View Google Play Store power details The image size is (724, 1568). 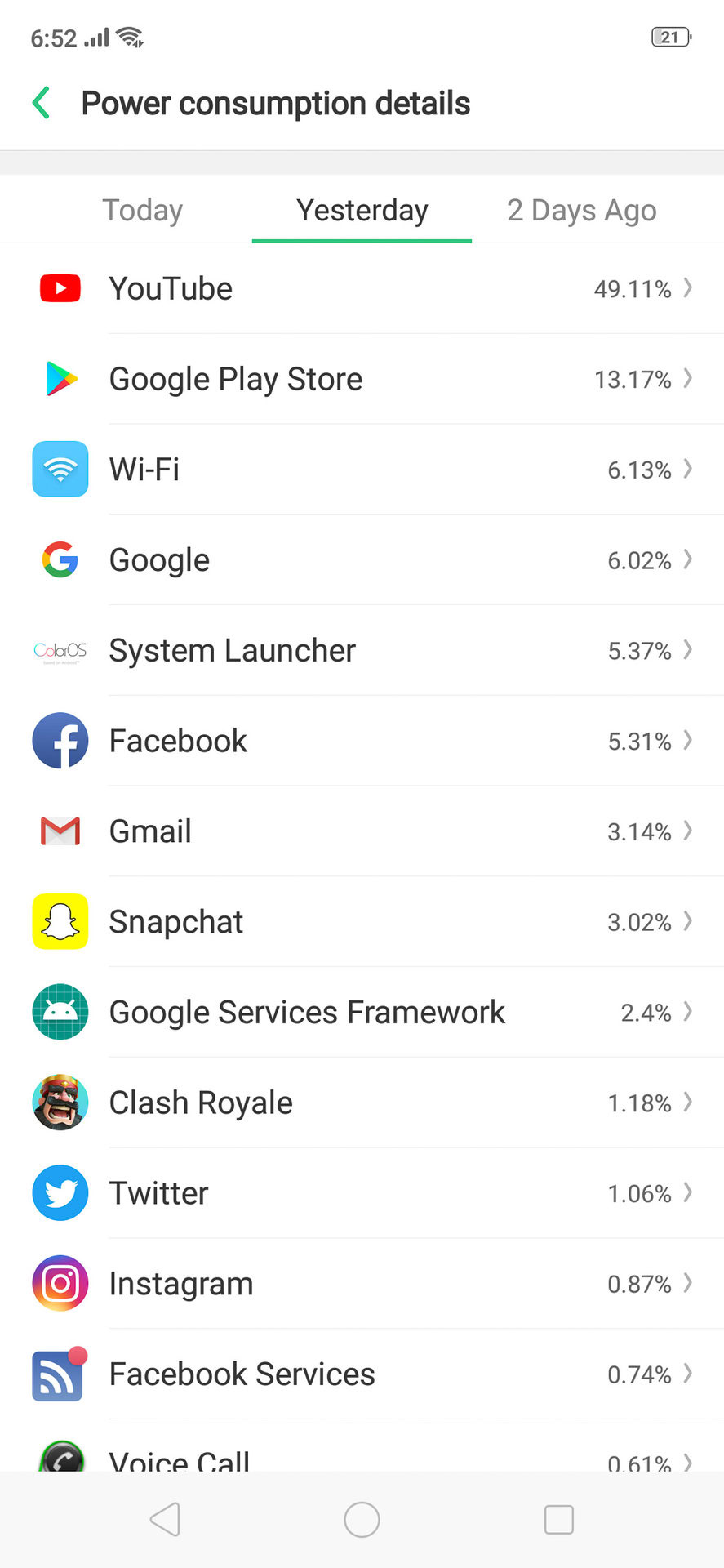pyautogui.click(x=362, y=380)
